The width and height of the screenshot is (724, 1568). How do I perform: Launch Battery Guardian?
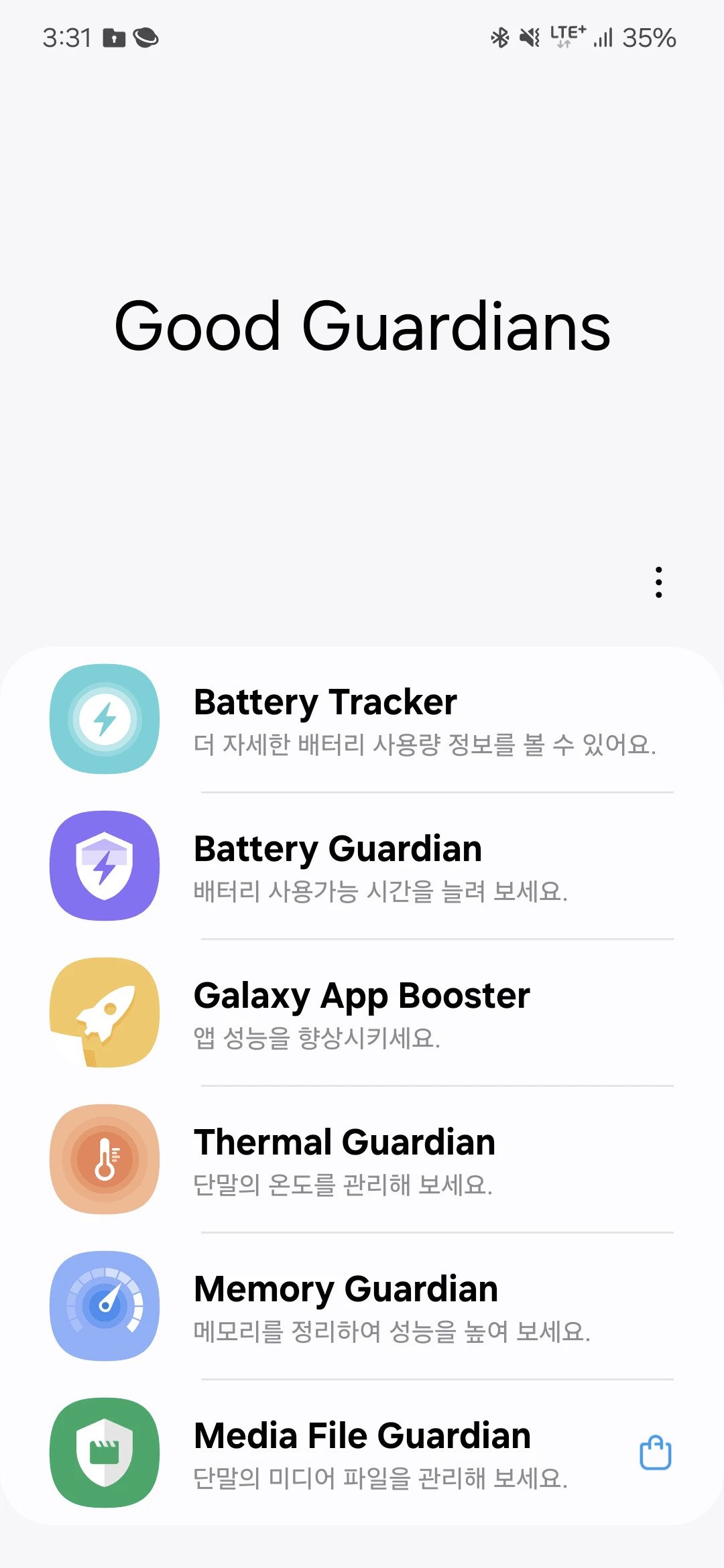[x=362, y=866]
